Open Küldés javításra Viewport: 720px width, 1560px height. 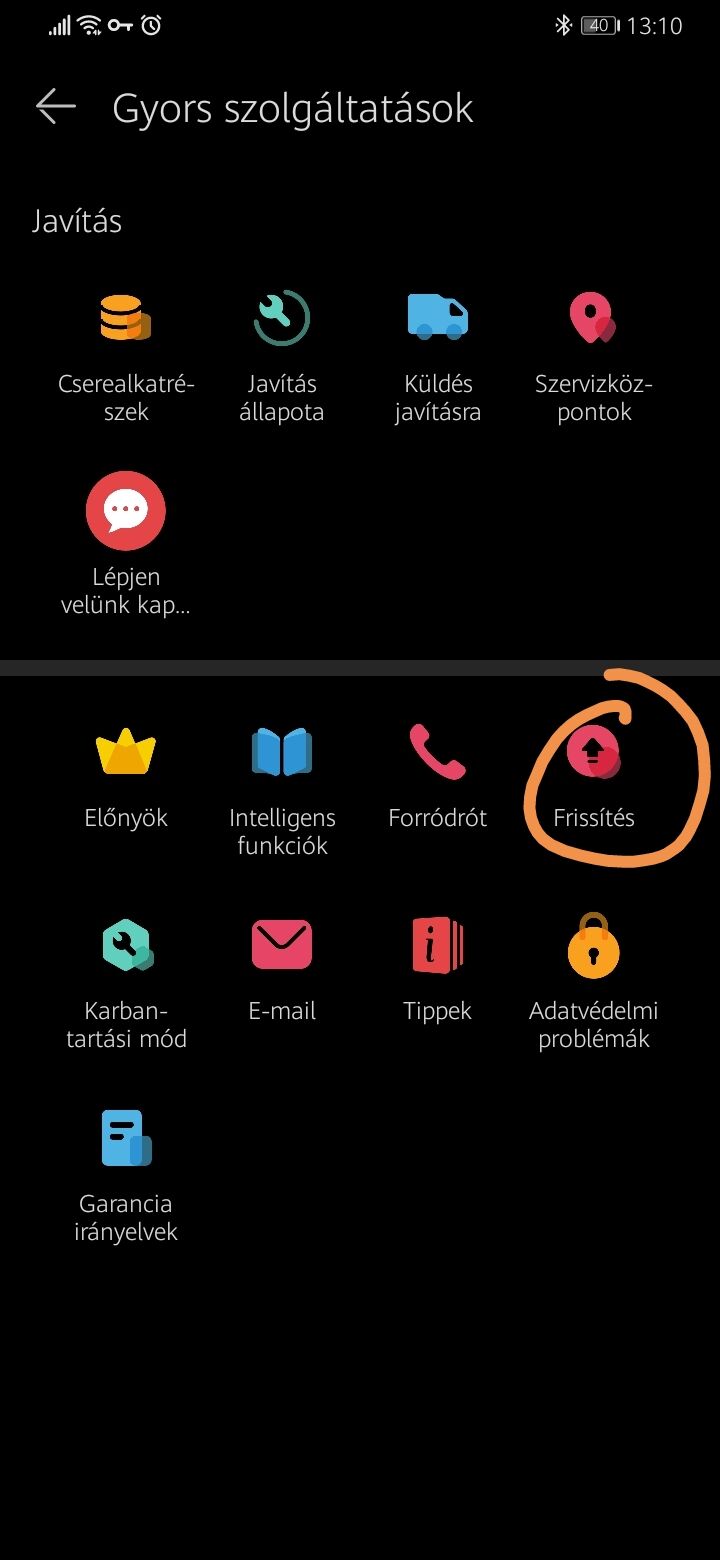coord(438,356)
